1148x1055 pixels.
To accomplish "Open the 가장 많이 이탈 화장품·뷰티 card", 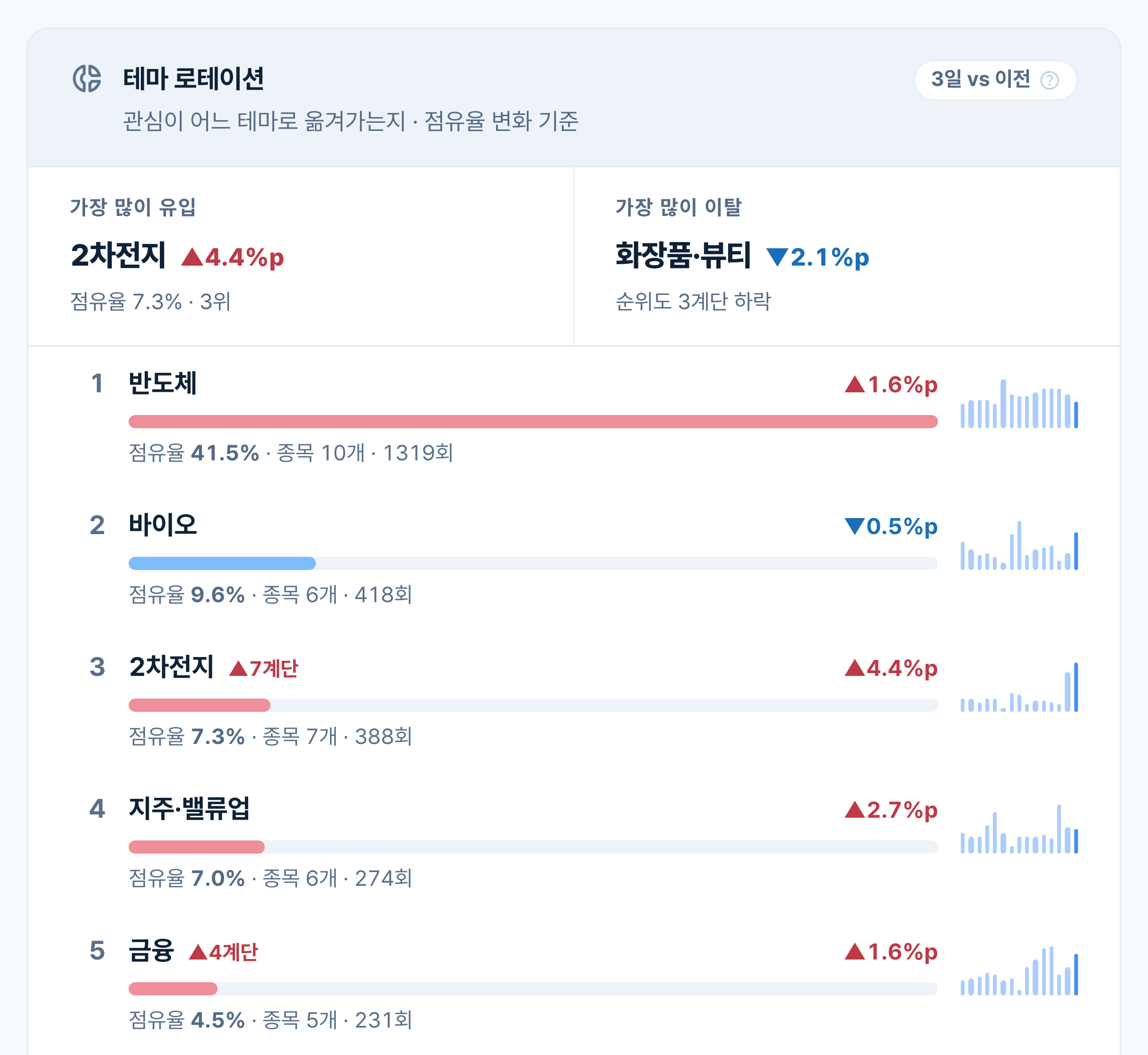I will click(847, 256).
